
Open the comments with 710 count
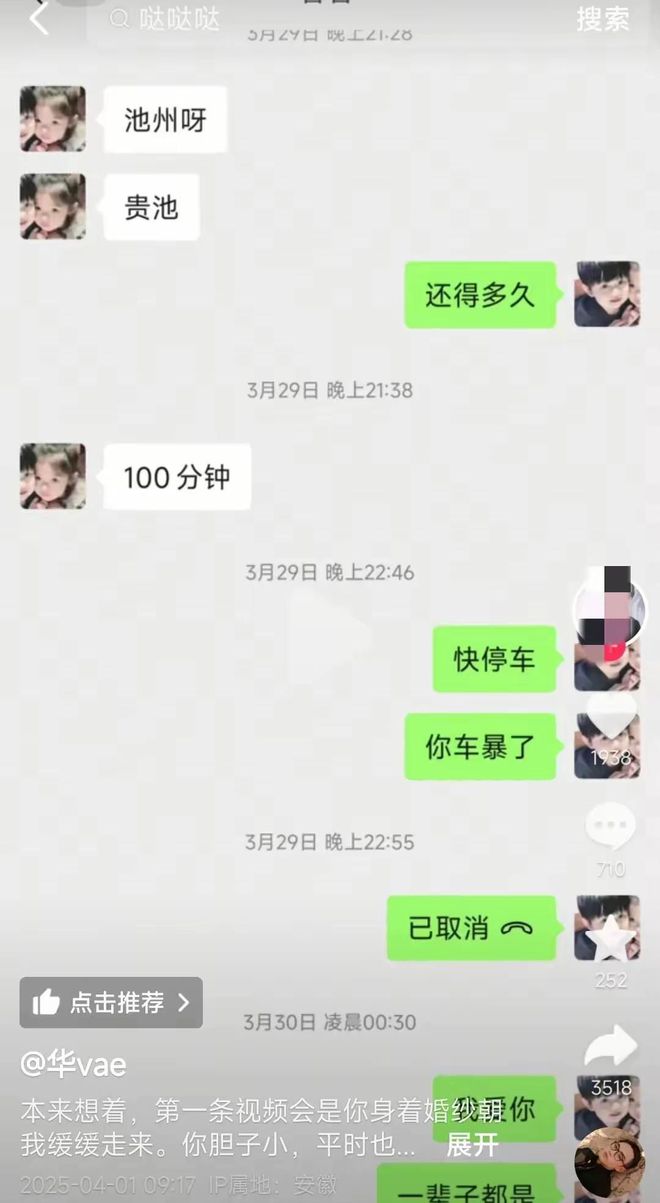(x=610, y=827)
